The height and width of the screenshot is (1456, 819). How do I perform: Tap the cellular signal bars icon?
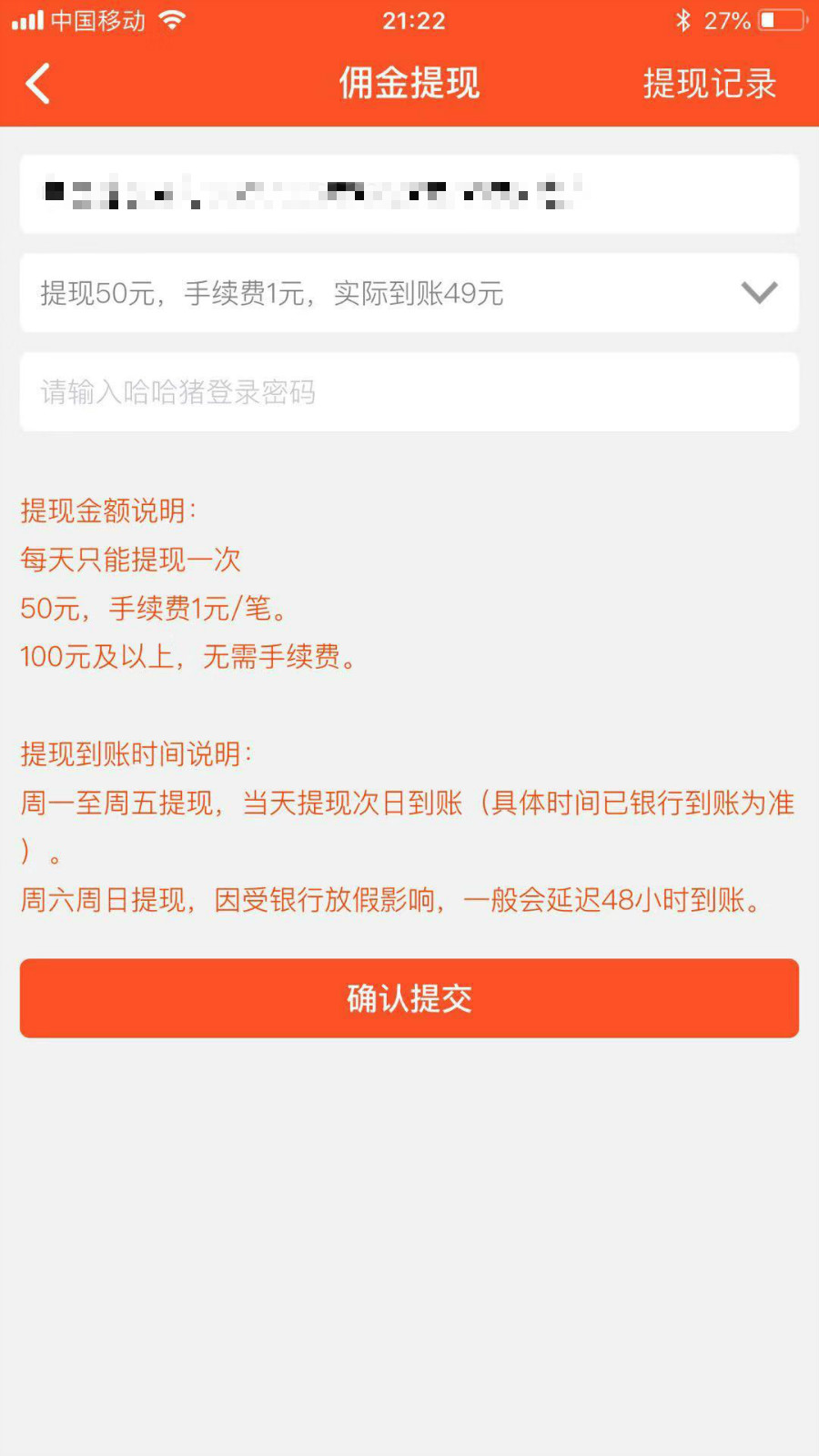point(27,20)
